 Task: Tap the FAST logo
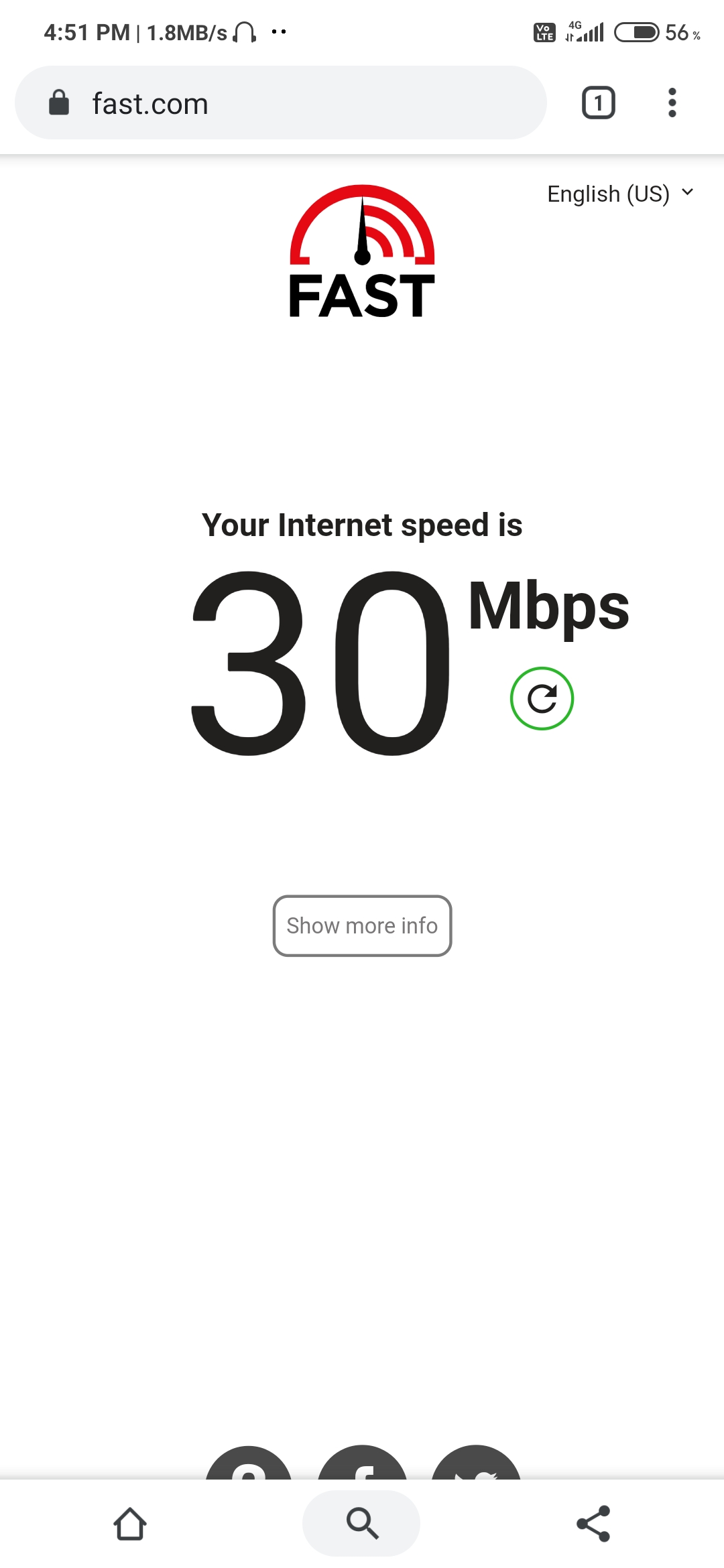(362, 251)
